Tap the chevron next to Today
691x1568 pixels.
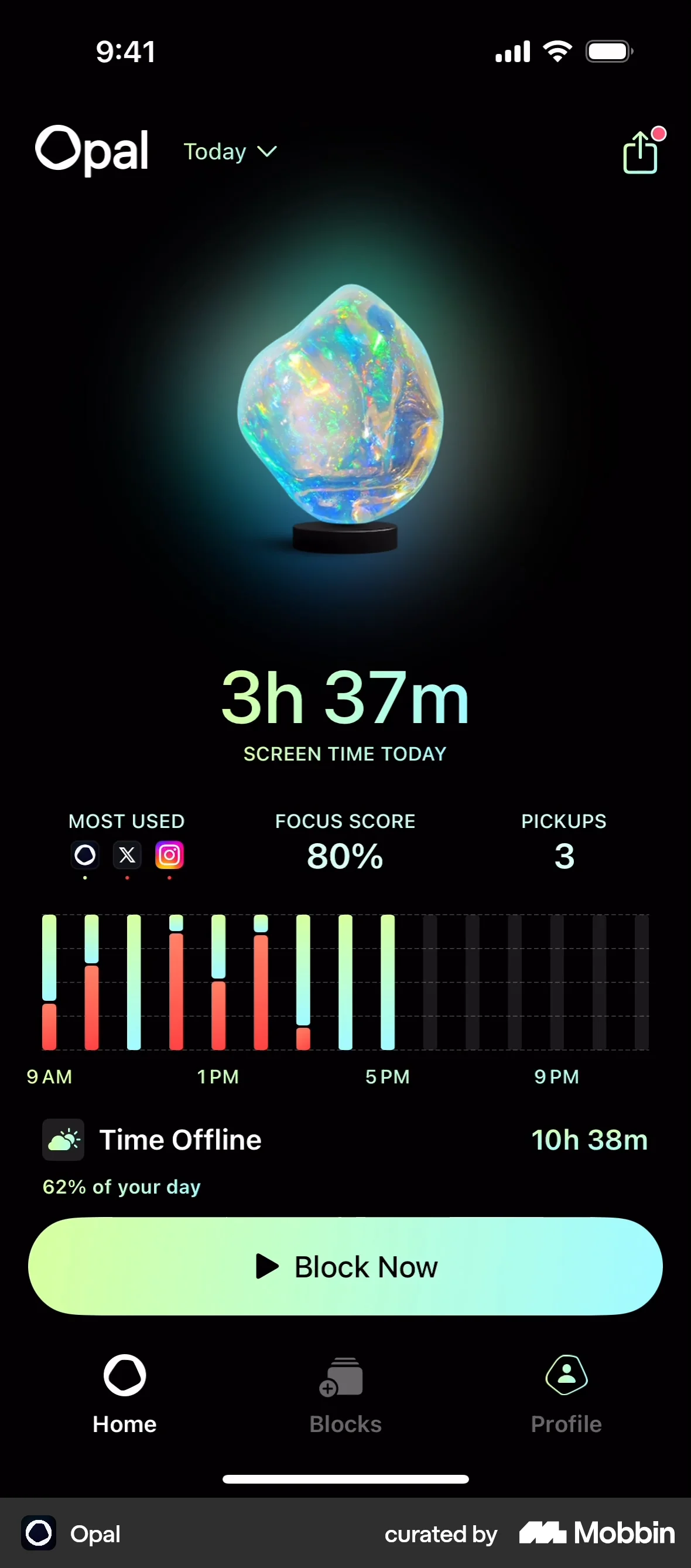pos(266,152)
